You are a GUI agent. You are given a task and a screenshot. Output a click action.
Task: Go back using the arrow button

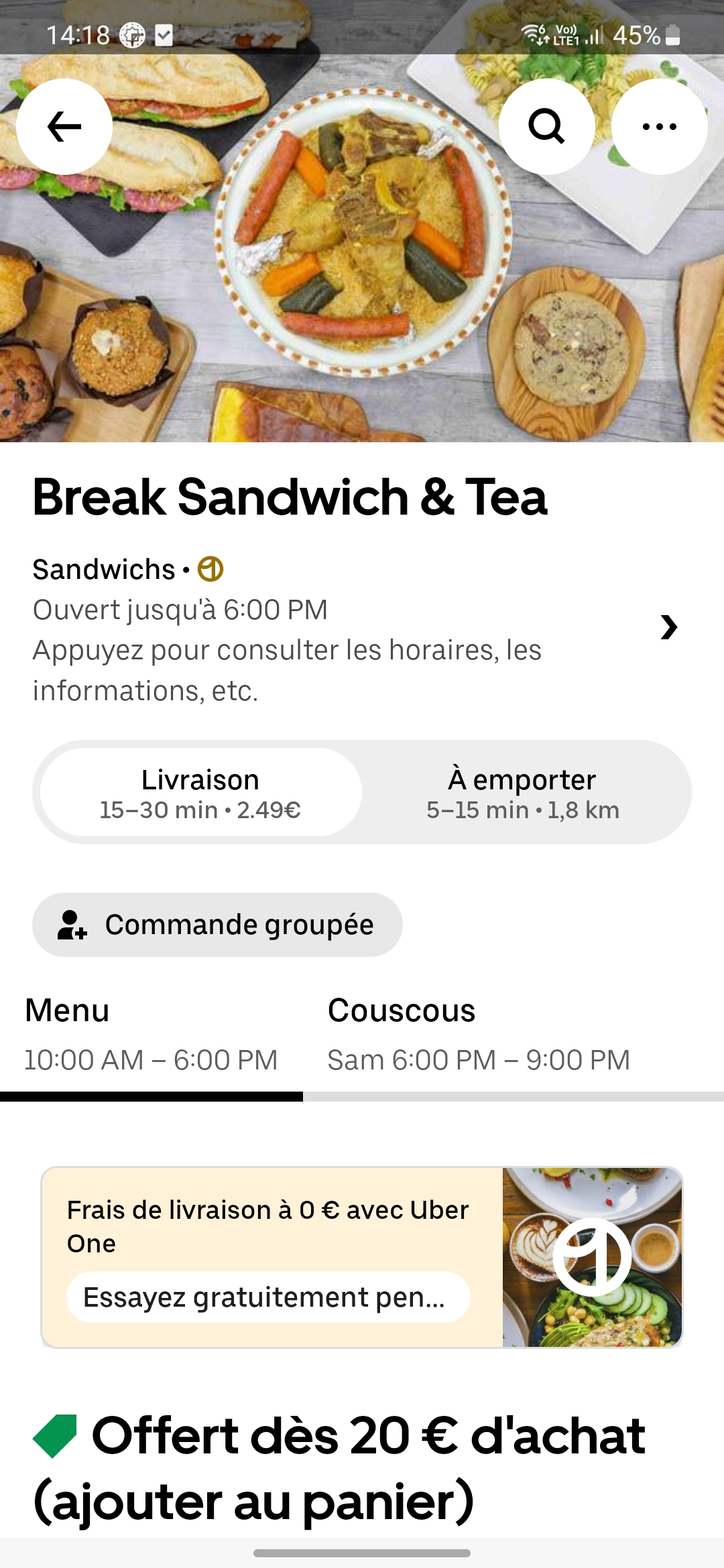coord(64,127)
